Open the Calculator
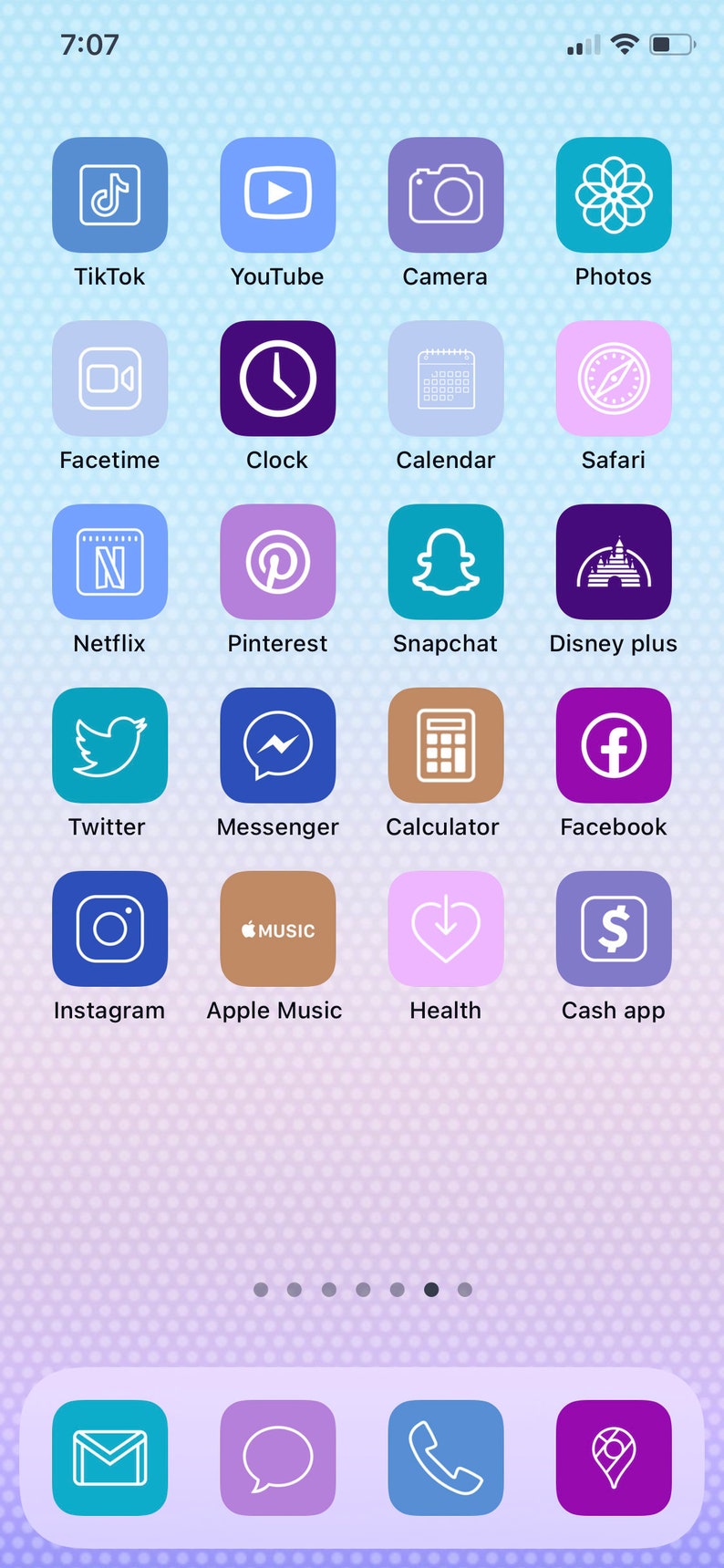The height and width of the screenshot is (1568, 724). pyautogui.click(x=445, y=744)
